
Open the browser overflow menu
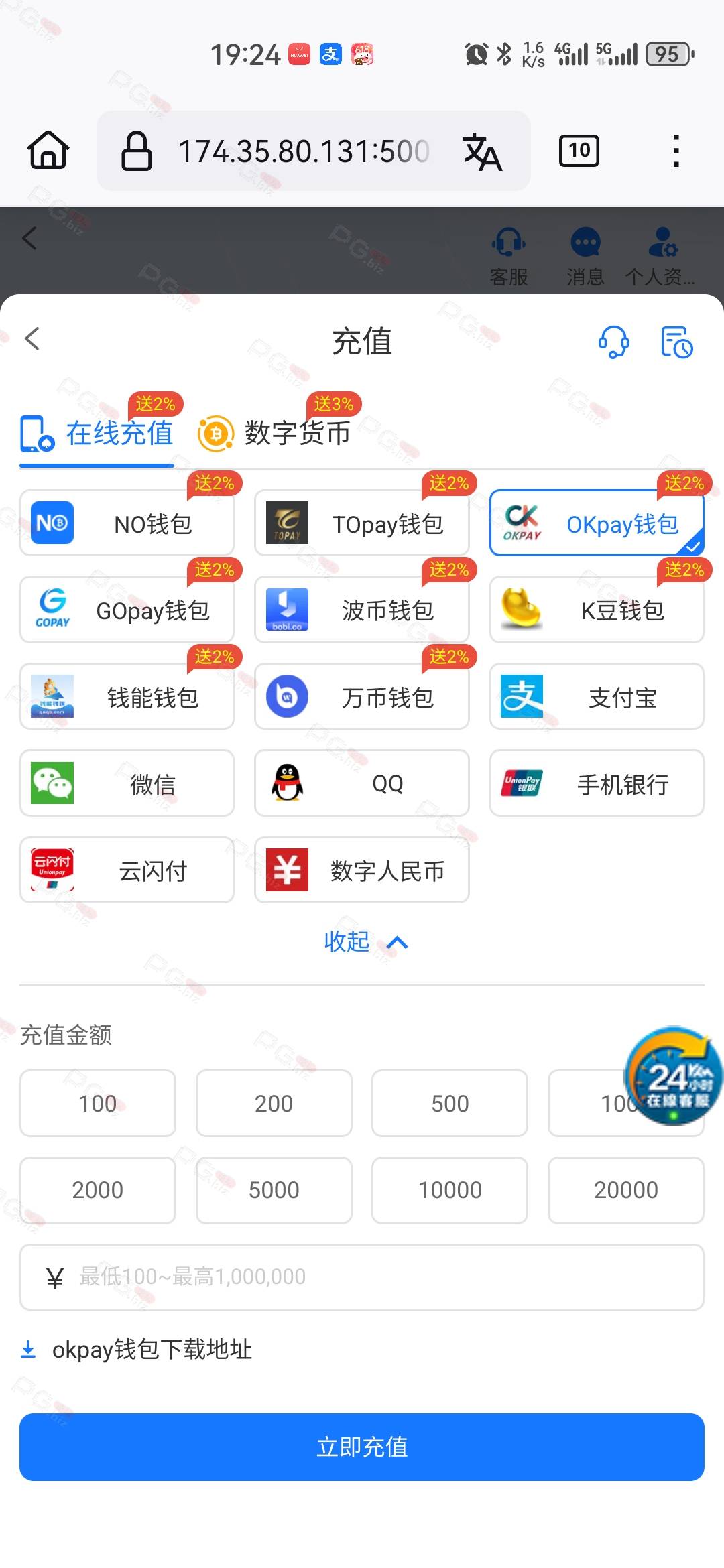point(676,151)
